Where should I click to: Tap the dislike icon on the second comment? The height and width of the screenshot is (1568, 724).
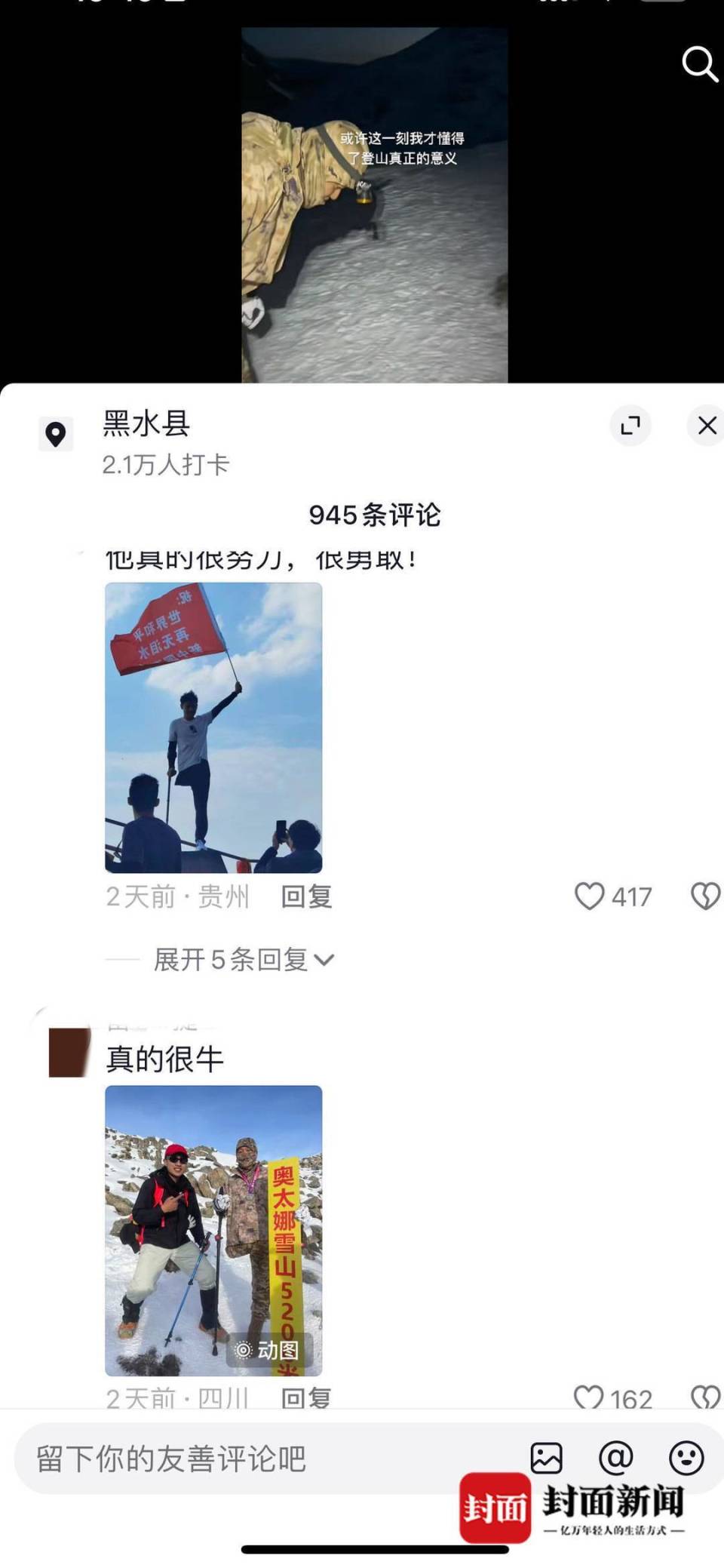coord(705,1397)
